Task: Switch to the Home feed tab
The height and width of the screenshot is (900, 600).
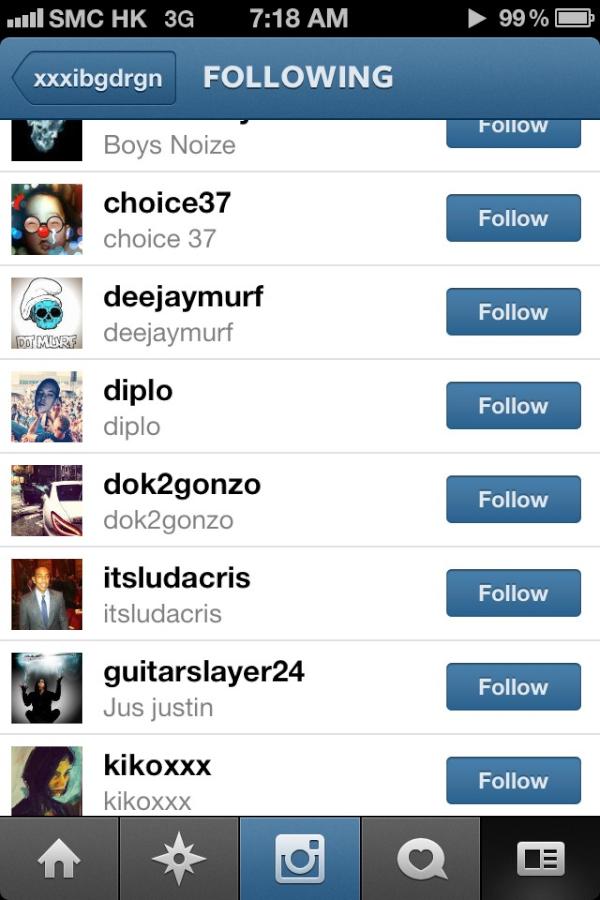Action: (59, 859)
